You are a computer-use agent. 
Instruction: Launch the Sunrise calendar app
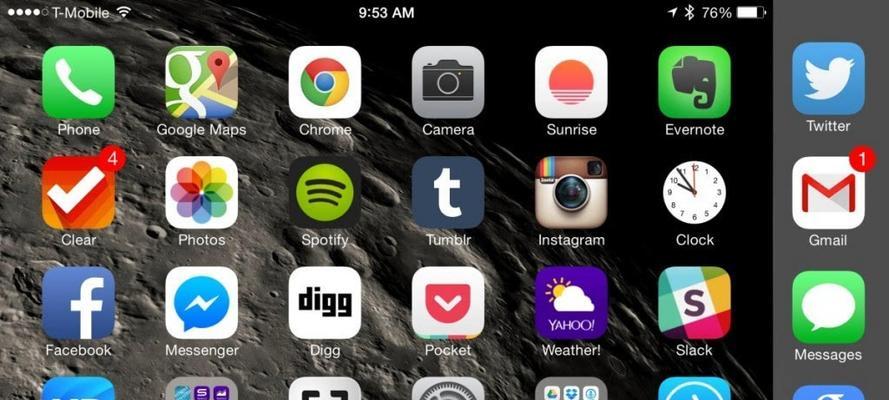point(571,82)
